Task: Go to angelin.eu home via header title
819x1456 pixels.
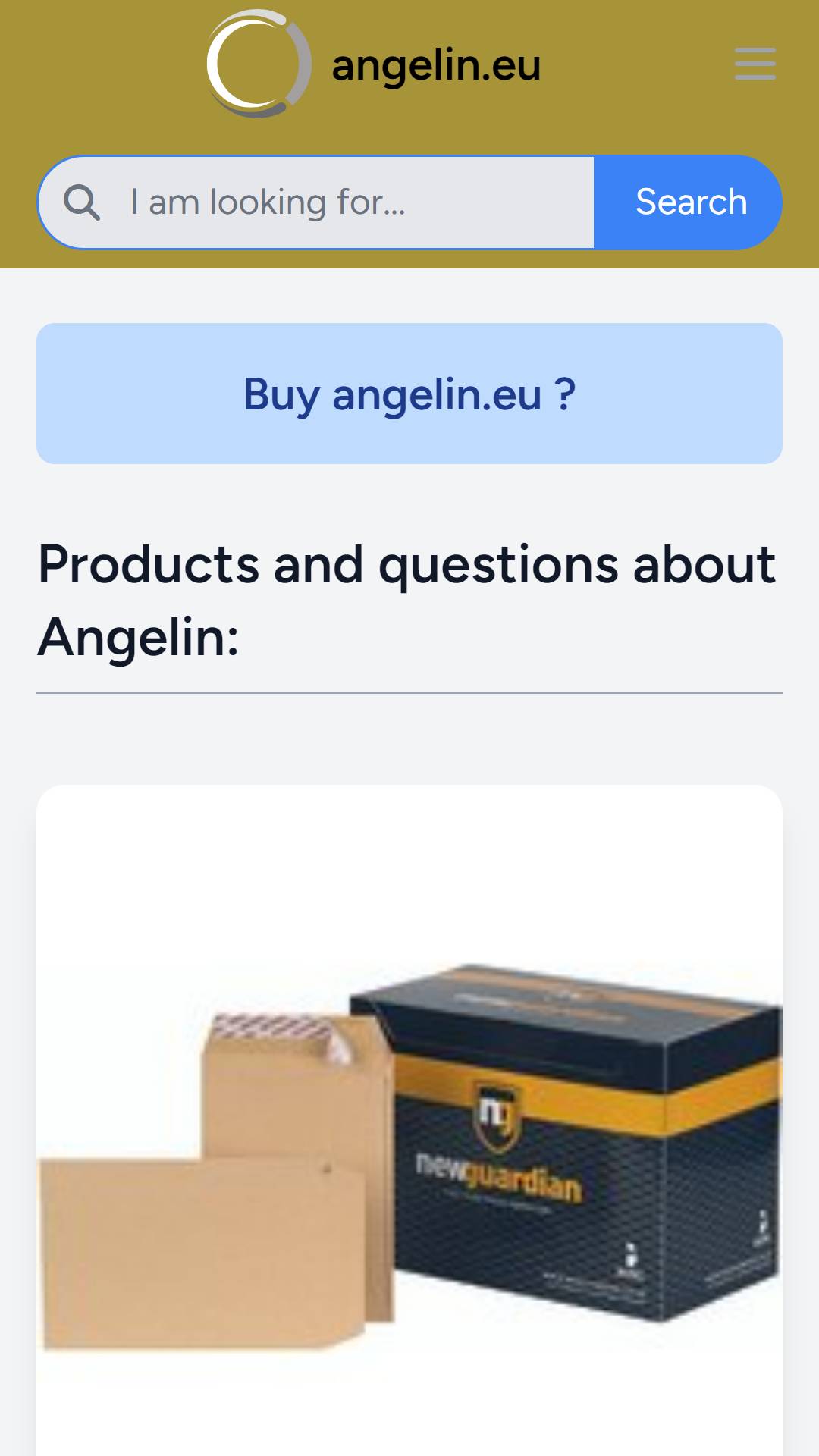Action: tap(436, 65)
